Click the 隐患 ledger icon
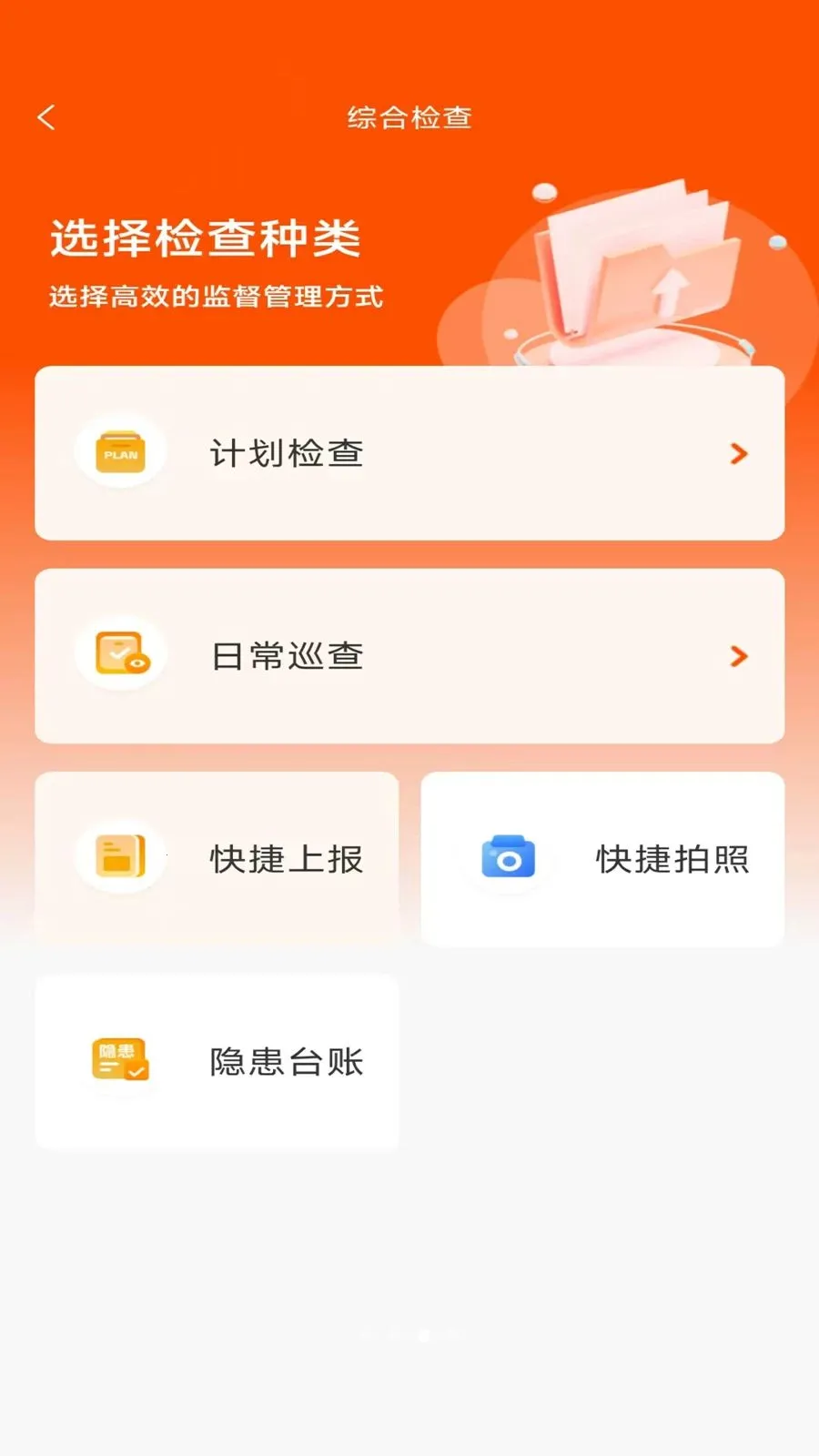The width and height of the screenshot is (819, 1456). (119, 1060)
